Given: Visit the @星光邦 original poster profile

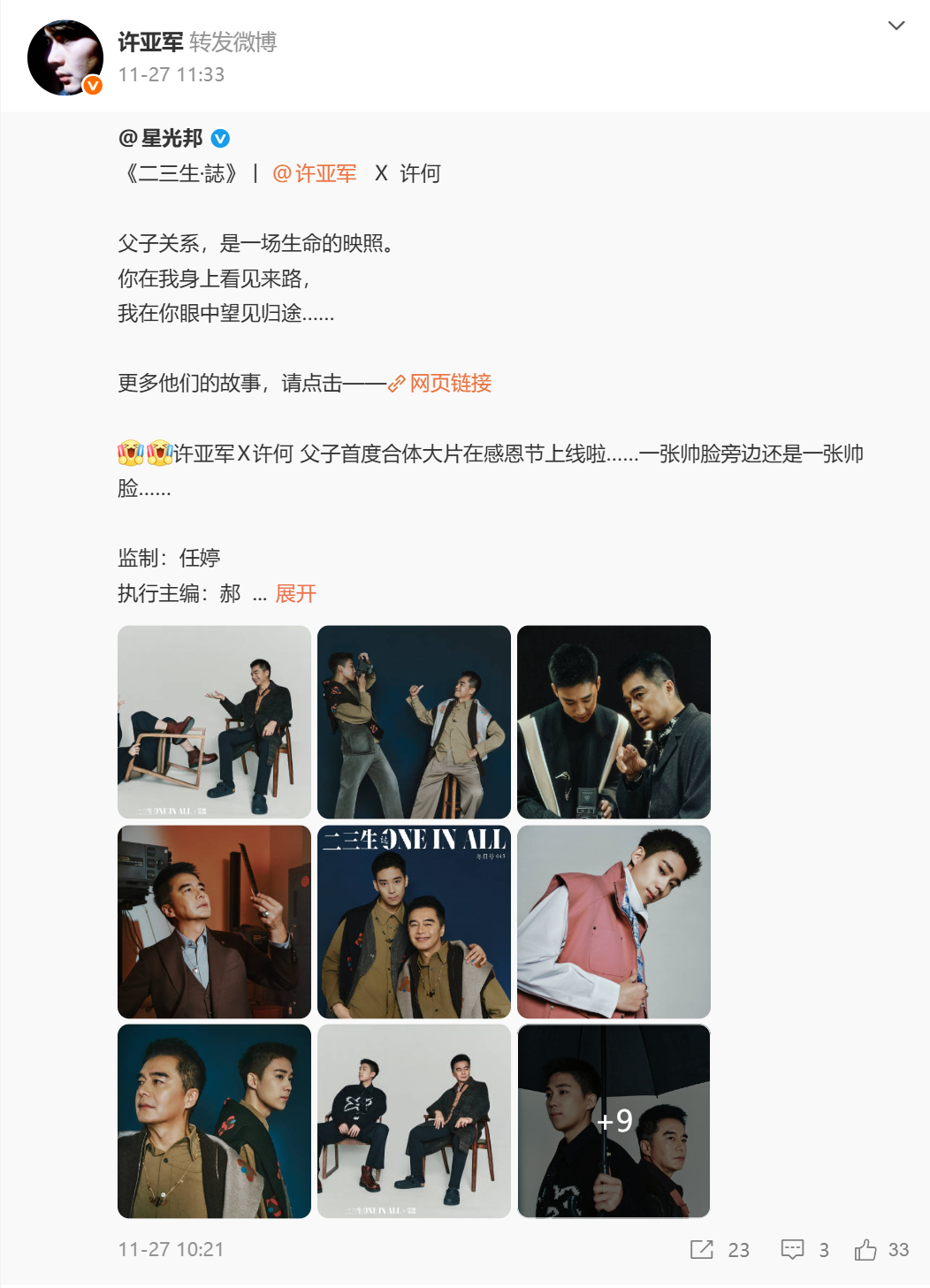Looking at the screenshot, I should click(171, 138).
